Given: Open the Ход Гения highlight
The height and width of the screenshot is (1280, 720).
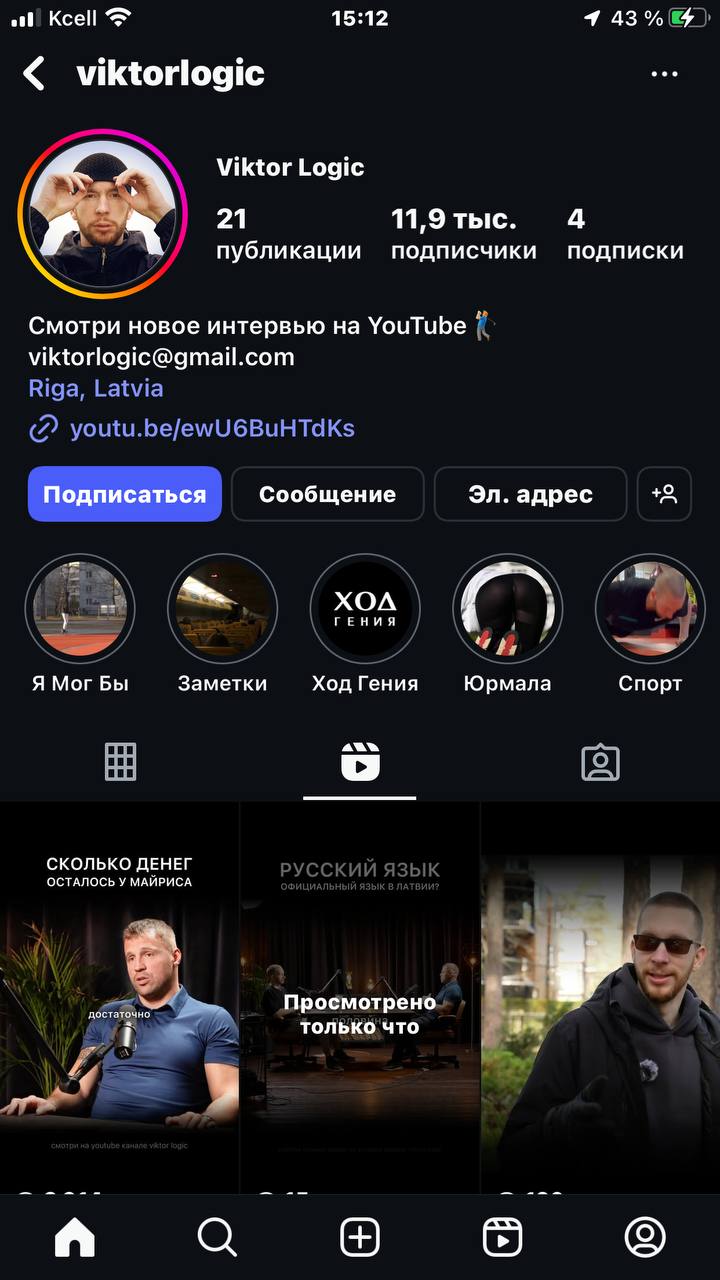Looking at the screenshot, I should point(365,610).
